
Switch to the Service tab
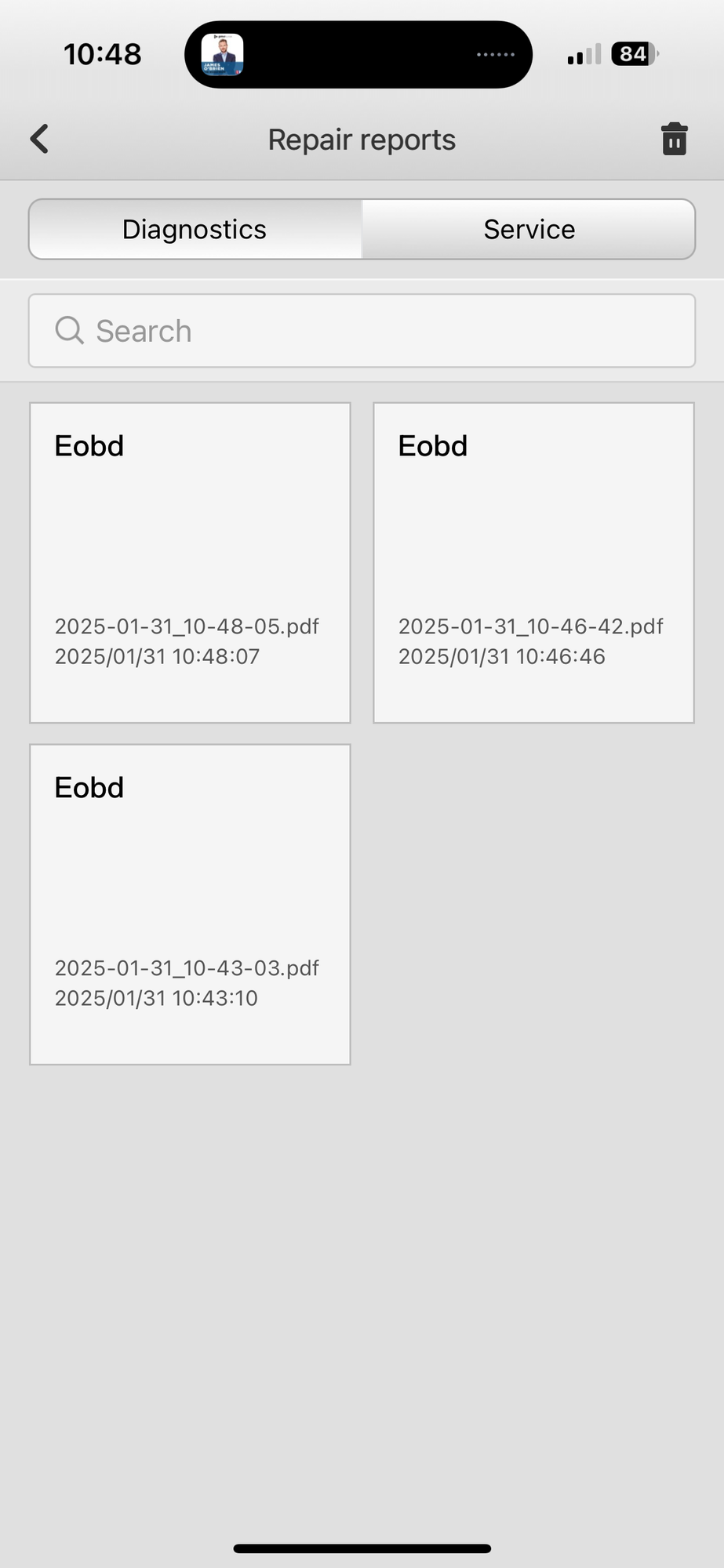point(529,229)
